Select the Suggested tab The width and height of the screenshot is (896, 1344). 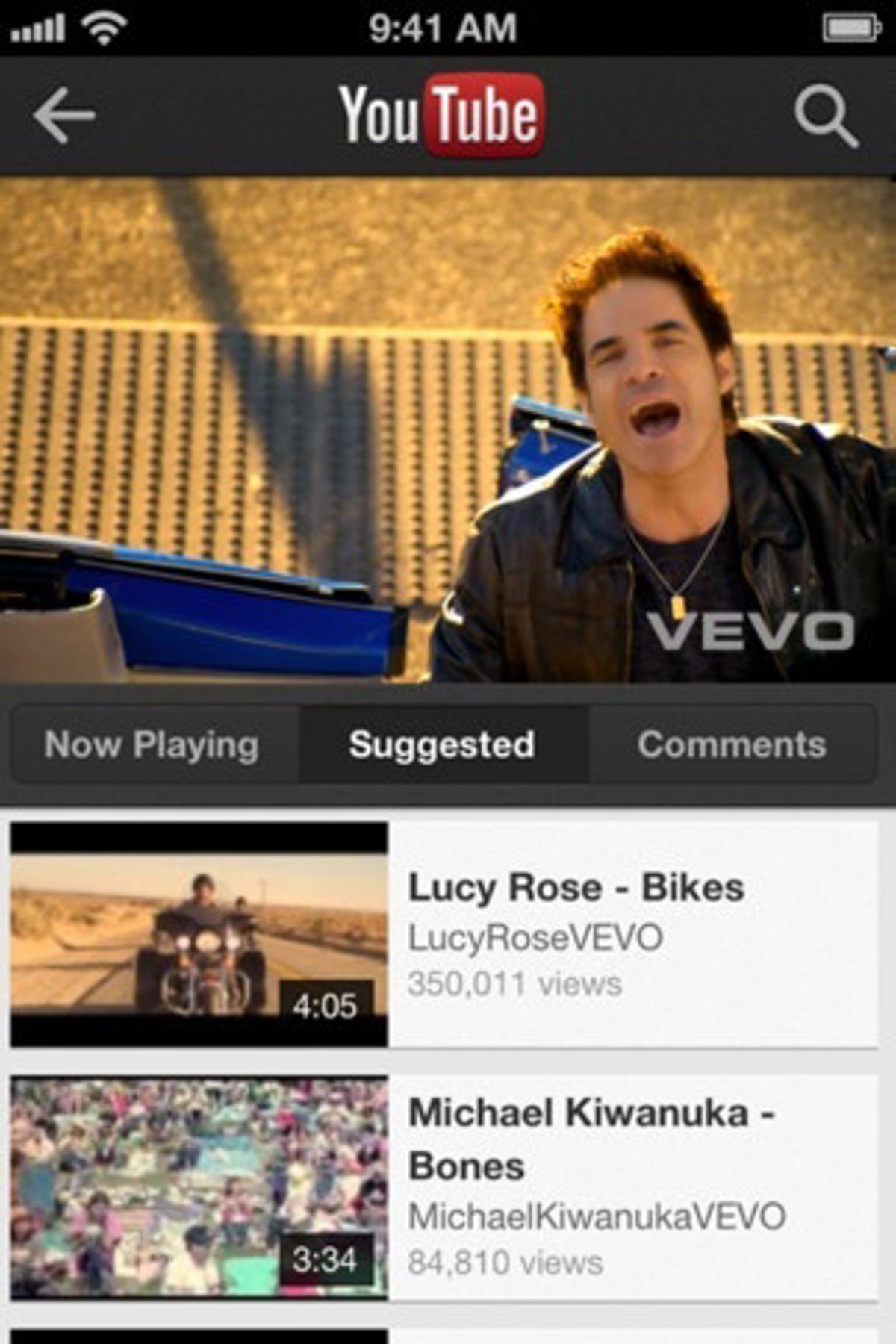[x=442, y=744]
